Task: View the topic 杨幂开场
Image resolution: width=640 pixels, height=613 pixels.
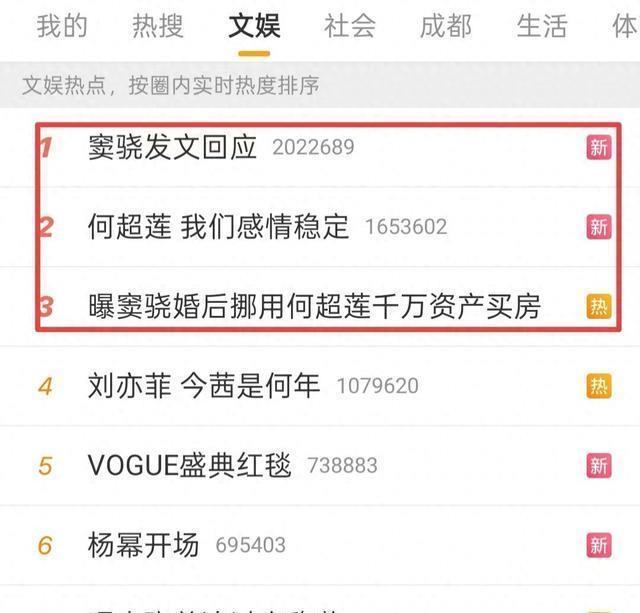Action: tap(144, 545)
